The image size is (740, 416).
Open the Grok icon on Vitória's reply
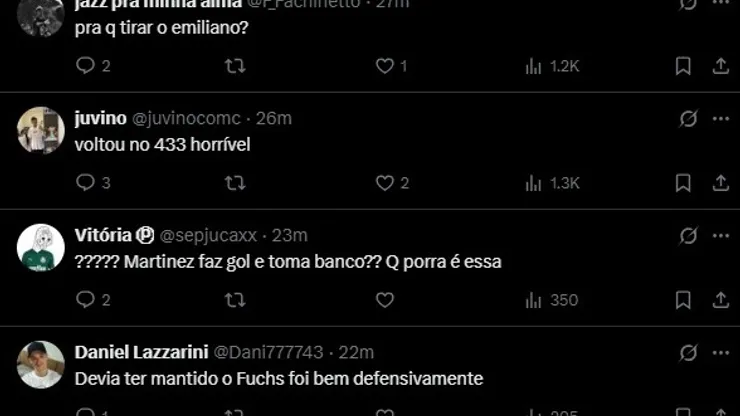coord(688,236)
